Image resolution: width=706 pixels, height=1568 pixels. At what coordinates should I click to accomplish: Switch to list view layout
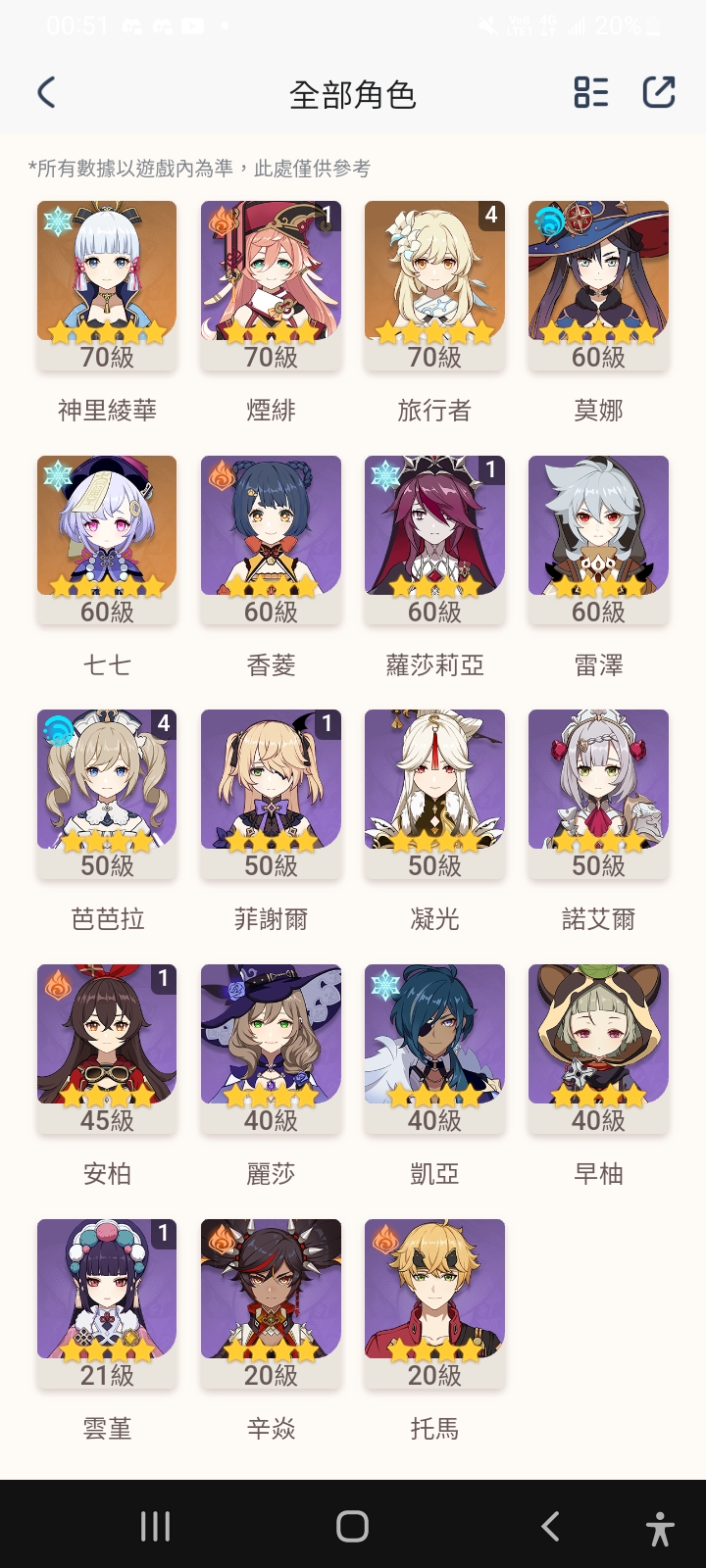tap(591, 93)
